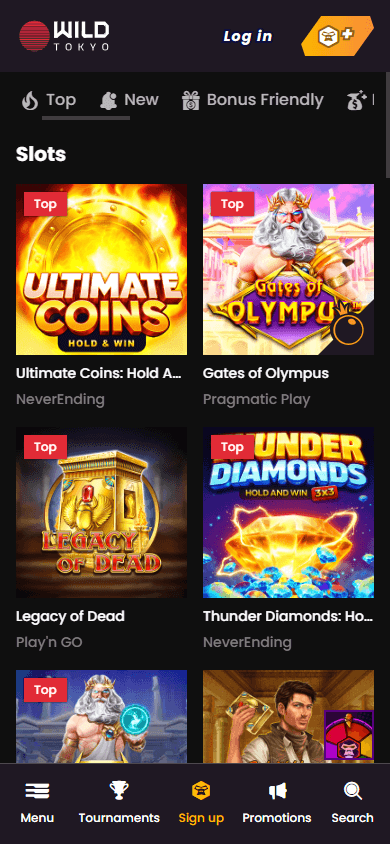Open Search from bottom navigation
This screenshot has width=390, height=844.
352,803
